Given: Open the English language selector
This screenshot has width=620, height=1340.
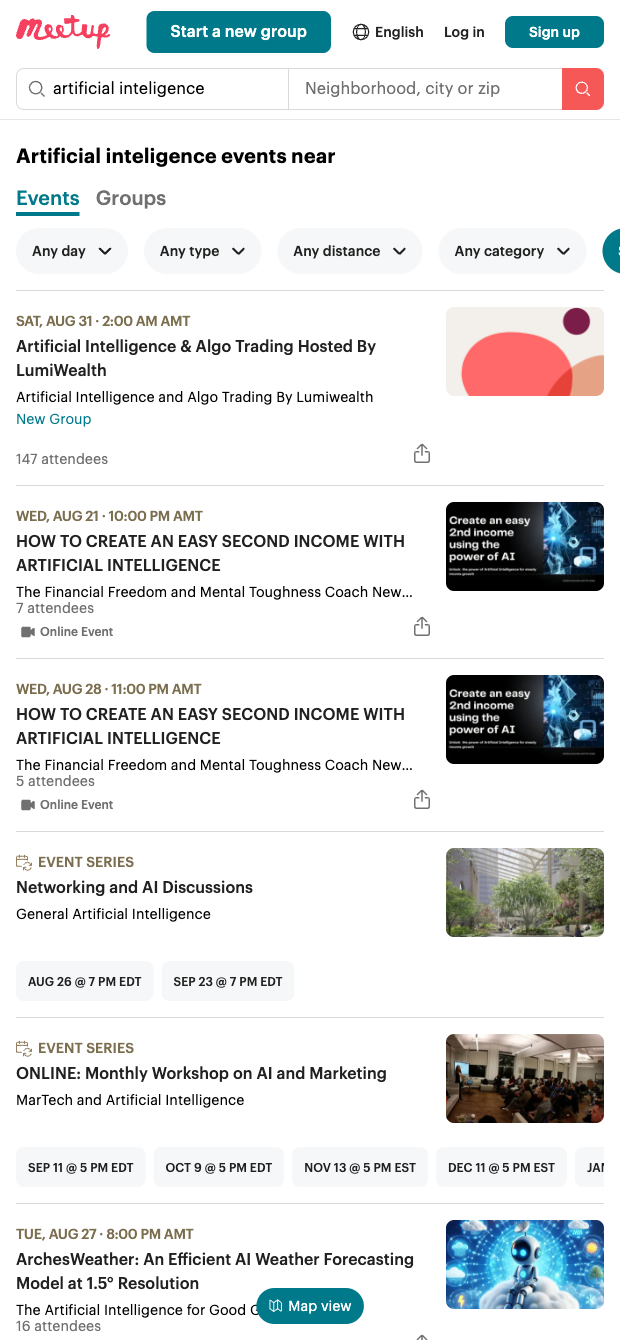Looking at the screenshot, I should [388, 32].
